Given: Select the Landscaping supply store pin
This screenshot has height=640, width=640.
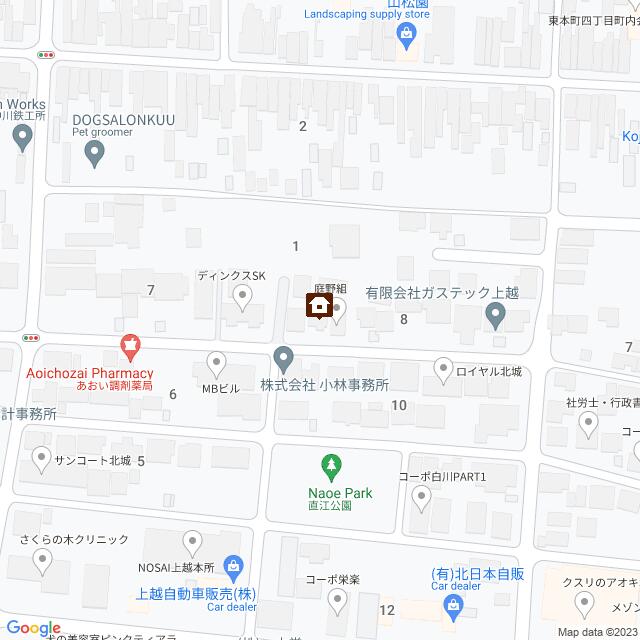Looking at the screenshot, I should click(405, 38).
